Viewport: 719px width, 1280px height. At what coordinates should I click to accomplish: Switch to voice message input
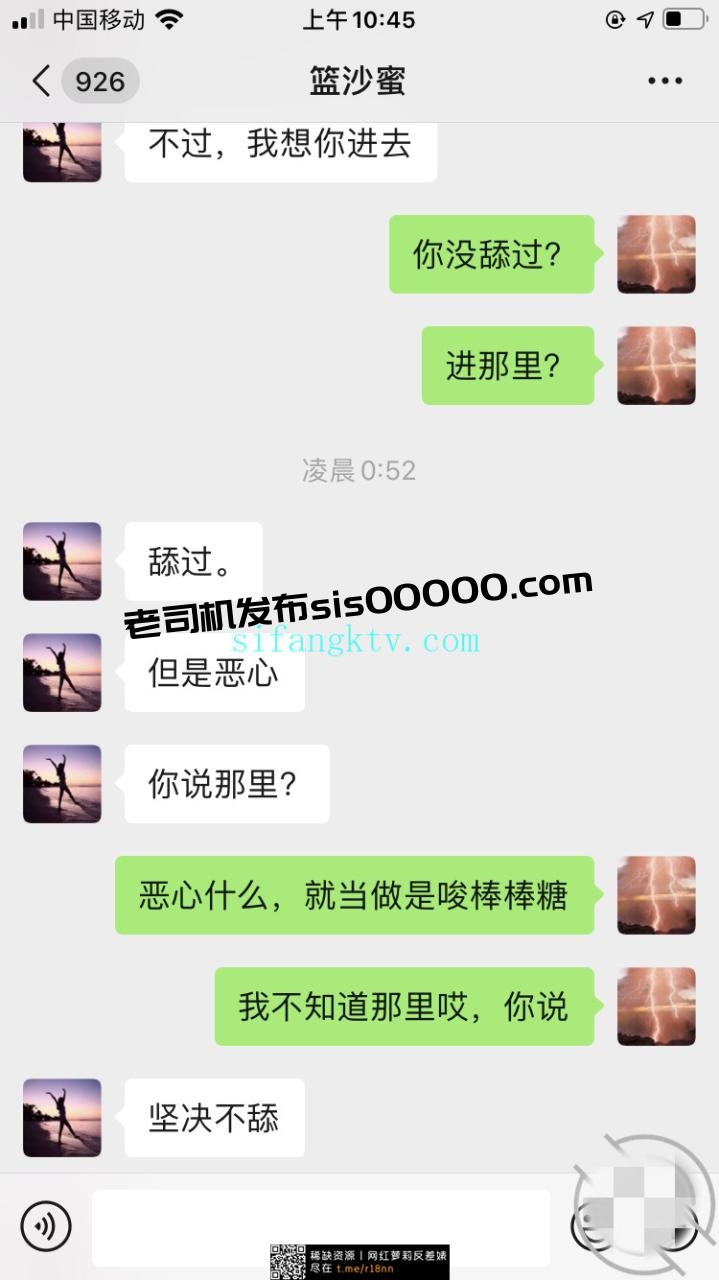point(46,1224)
